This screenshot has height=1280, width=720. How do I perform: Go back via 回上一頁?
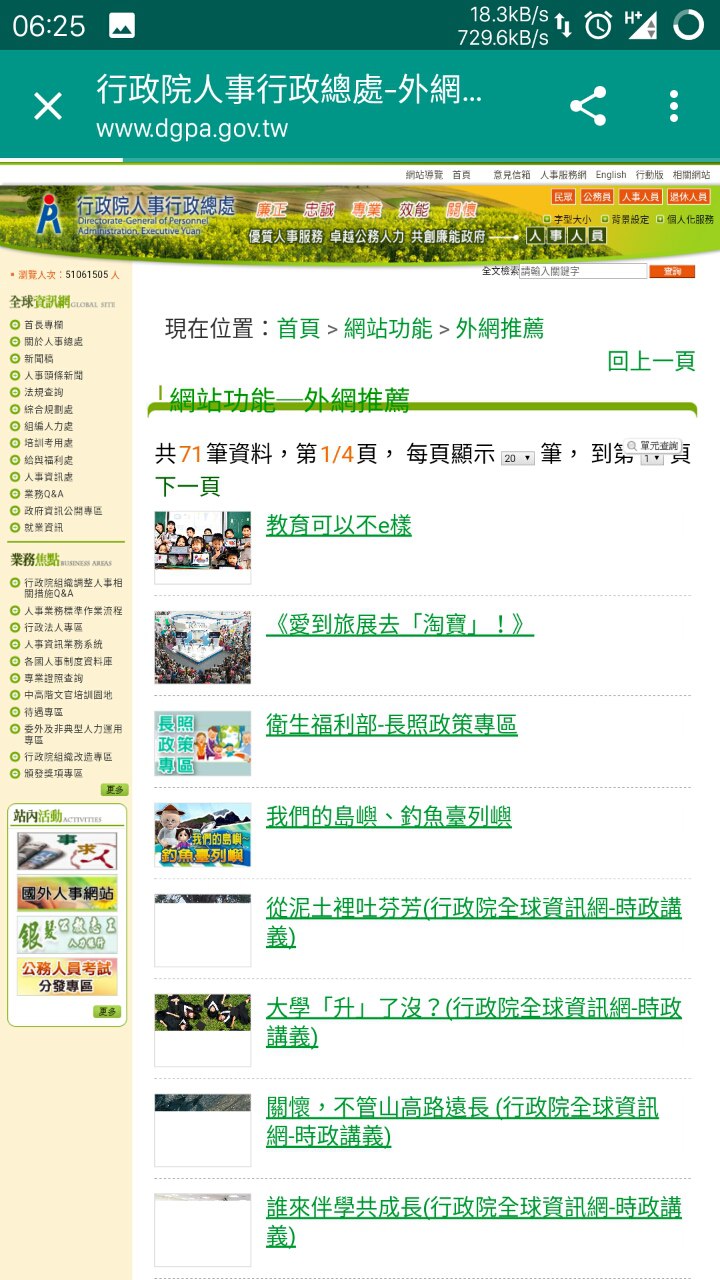(651, 361)
